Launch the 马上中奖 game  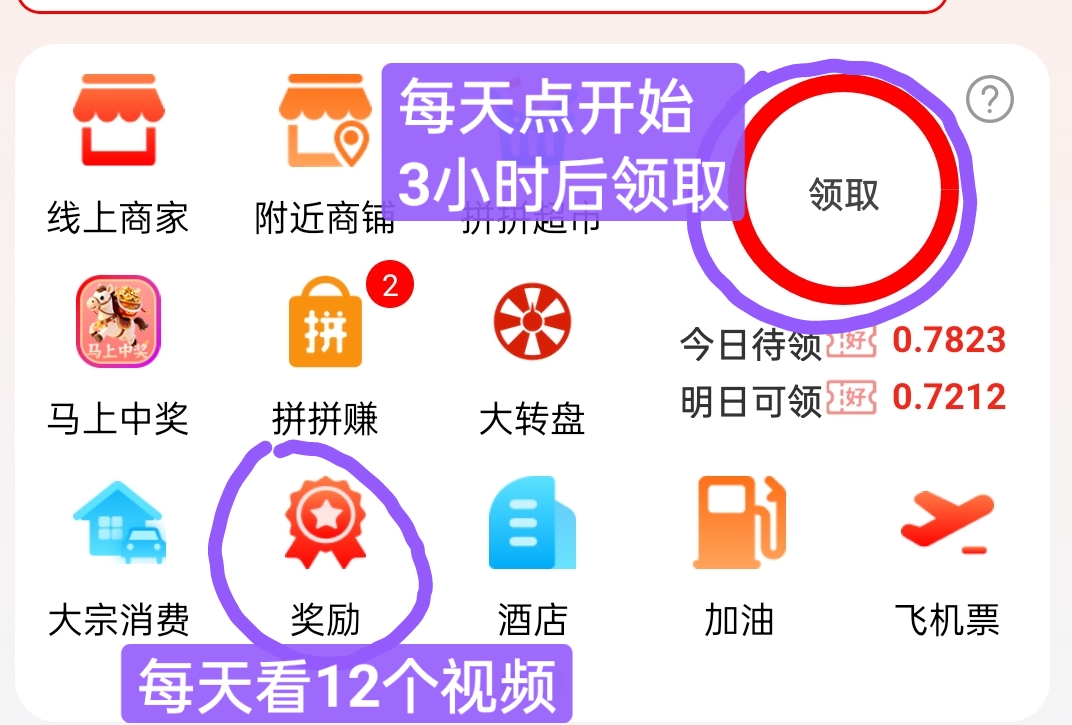118,322
